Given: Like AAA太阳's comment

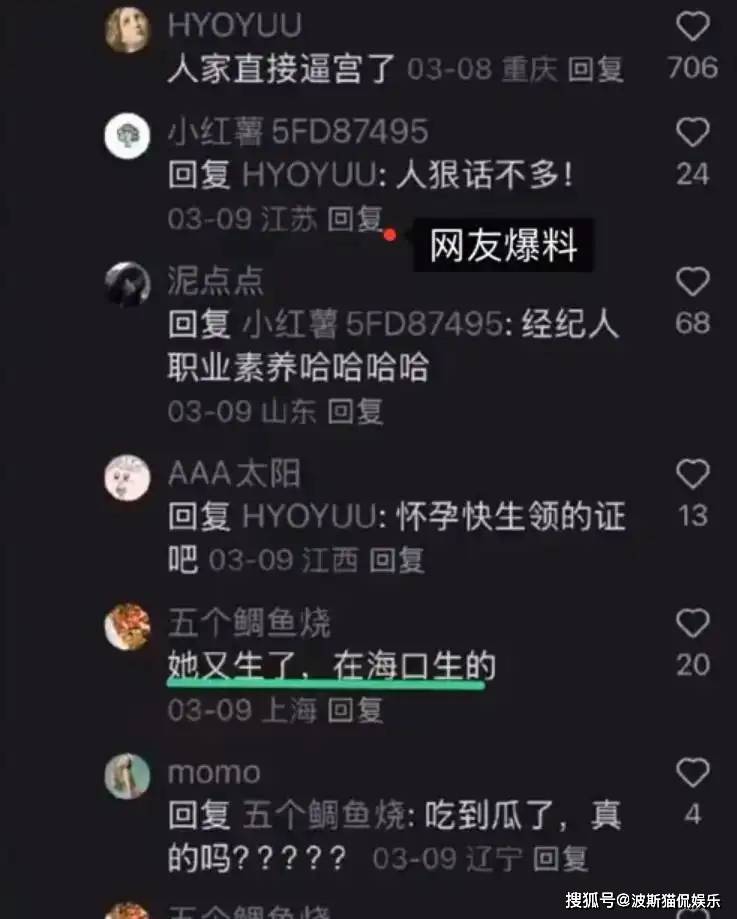Looking at the screenshot, I should 693,474.
